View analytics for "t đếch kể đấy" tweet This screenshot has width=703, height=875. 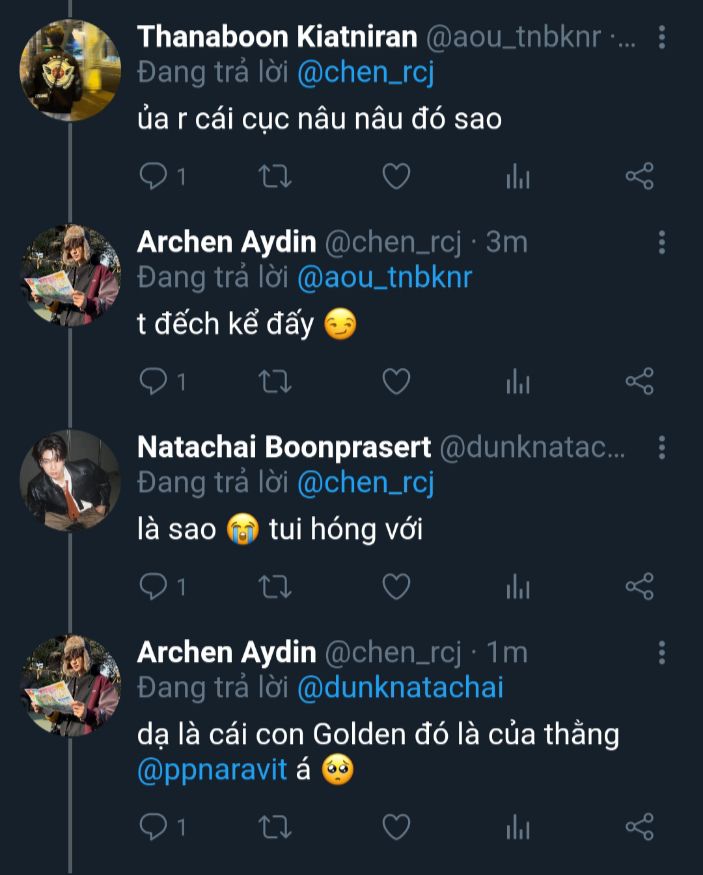click(518, 381)
